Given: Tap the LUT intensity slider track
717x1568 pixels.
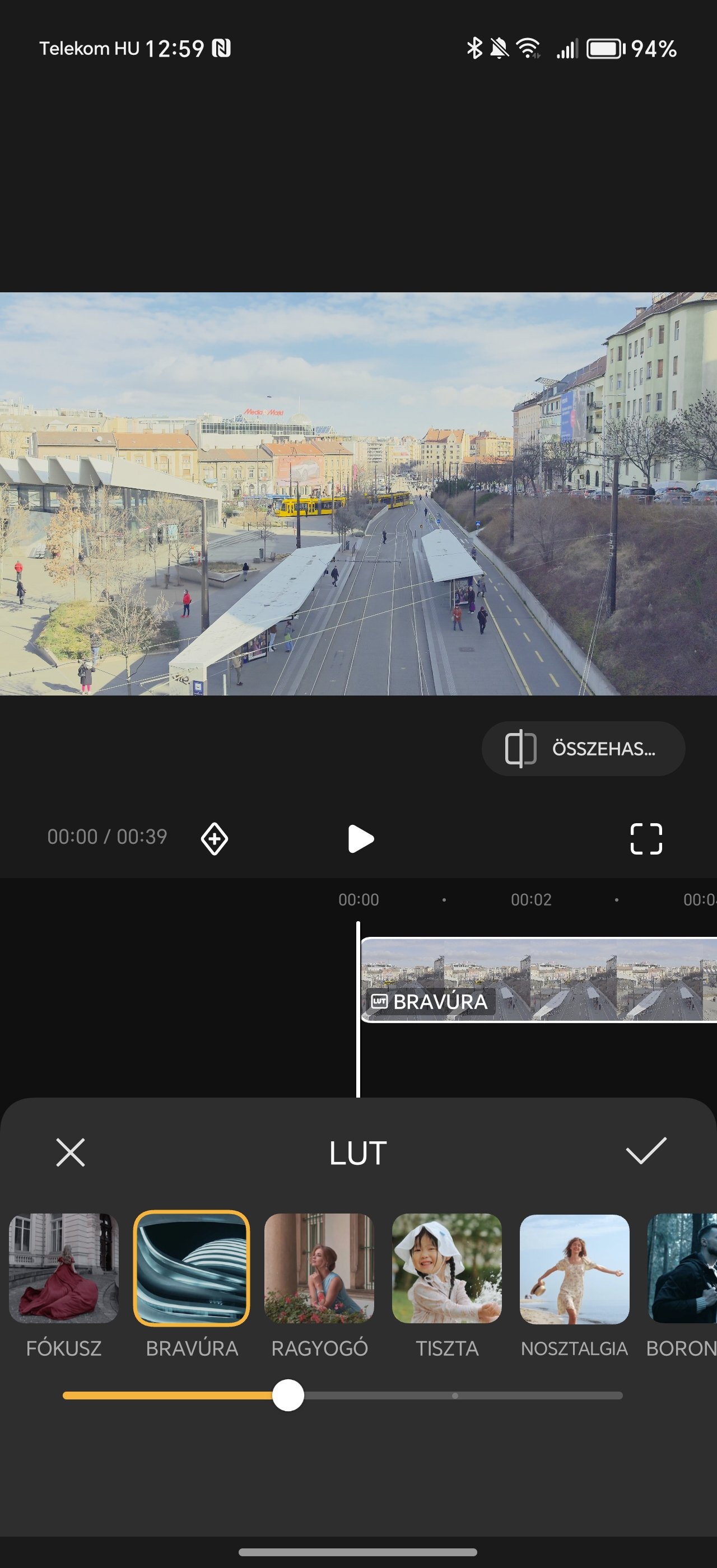Looking at the screenshot, I should [x=343, y=1395].
